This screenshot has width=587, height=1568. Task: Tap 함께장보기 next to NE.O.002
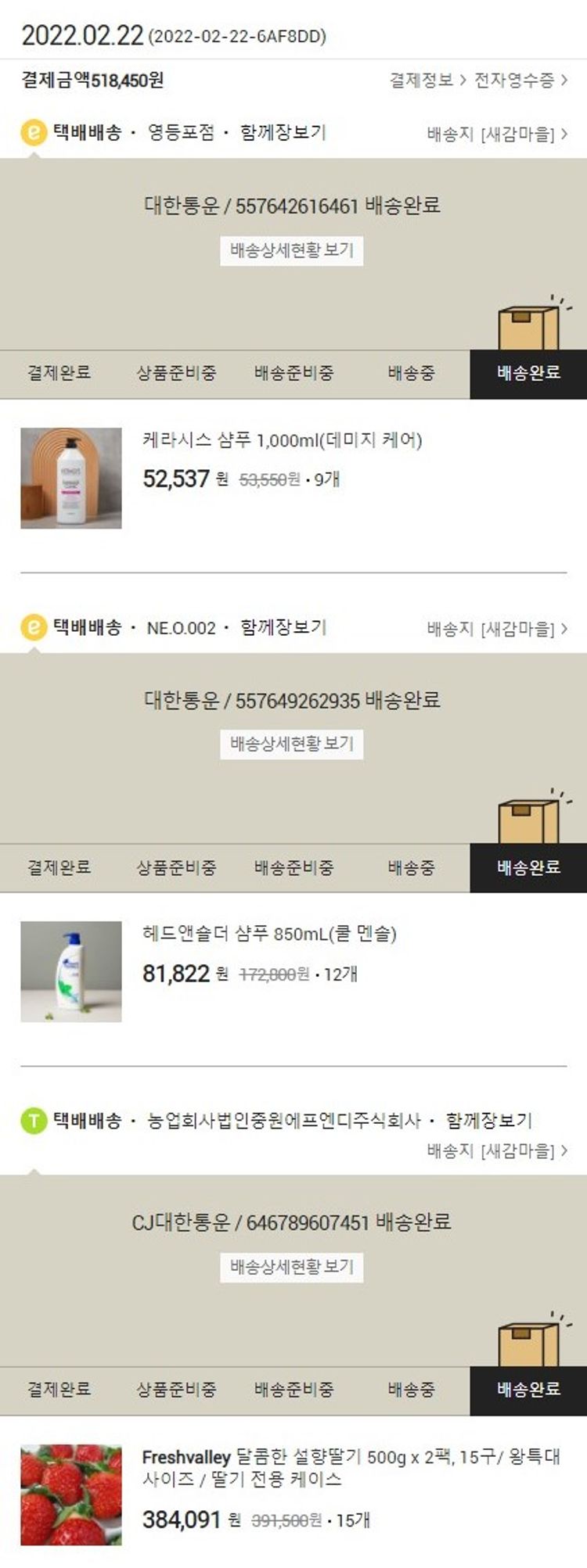(283, 628)
